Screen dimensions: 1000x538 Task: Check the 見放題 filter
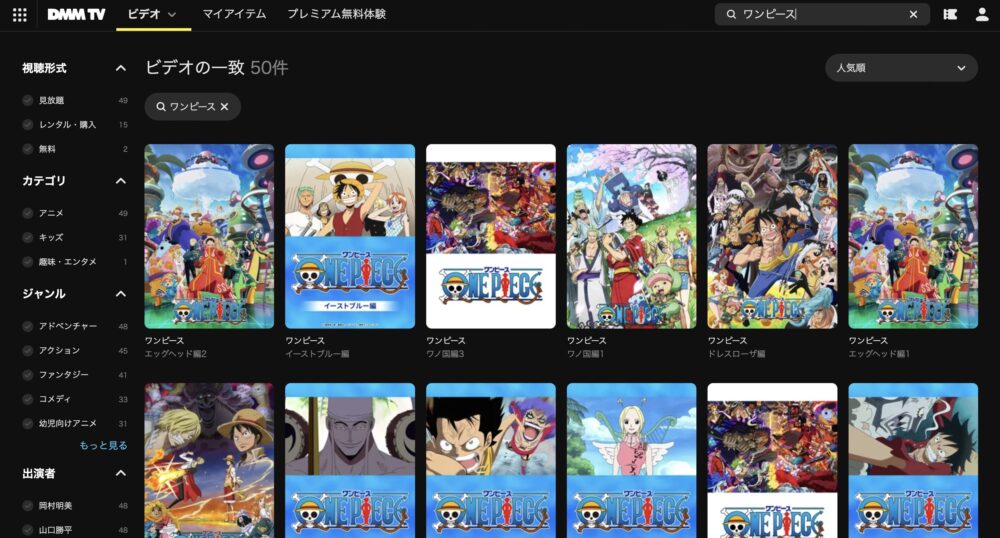pos(28,100)
